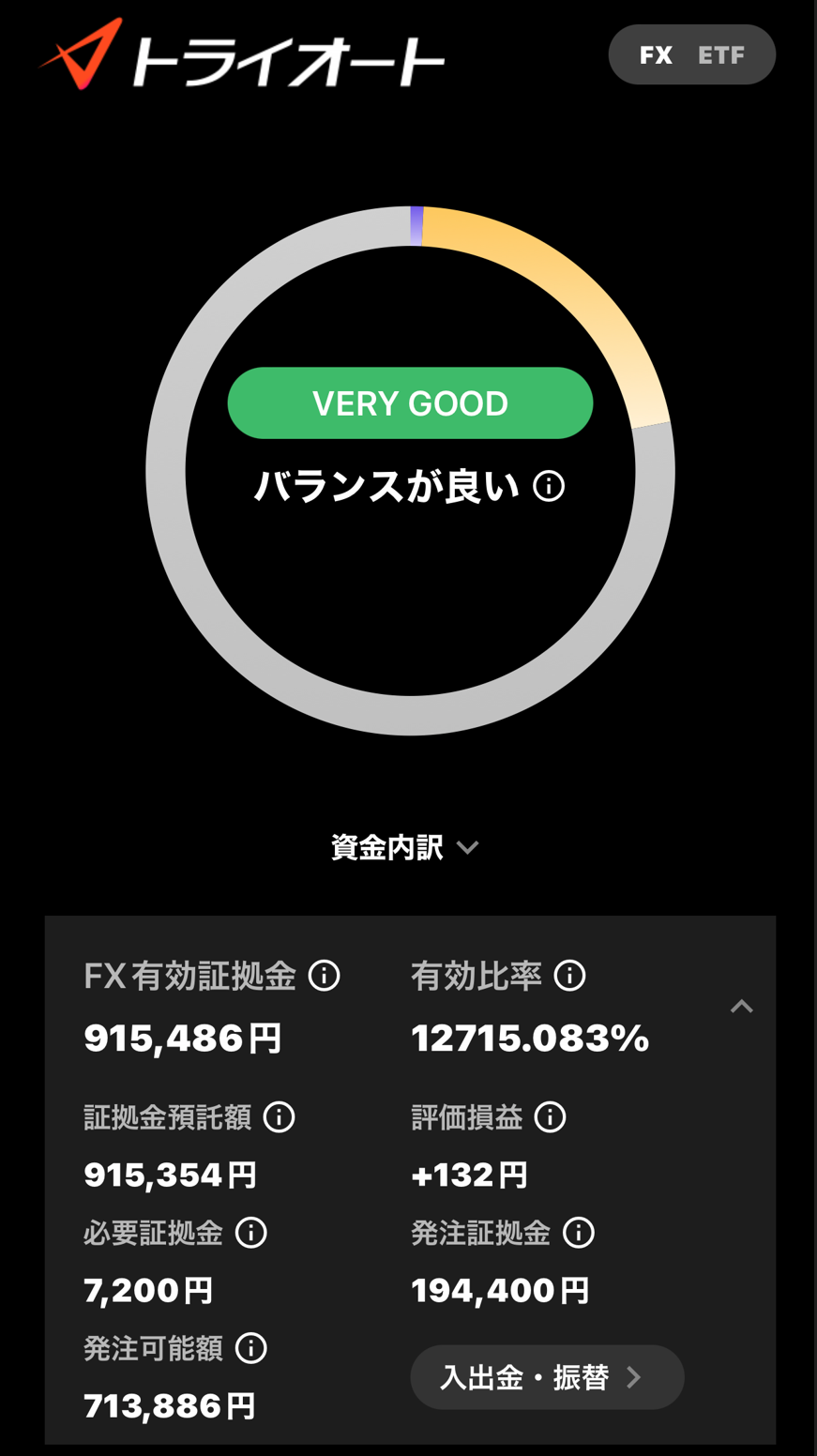Show explanation for 必要証拠金
The height and width of the screenshot is (1456, 817).
(250, 1233)
